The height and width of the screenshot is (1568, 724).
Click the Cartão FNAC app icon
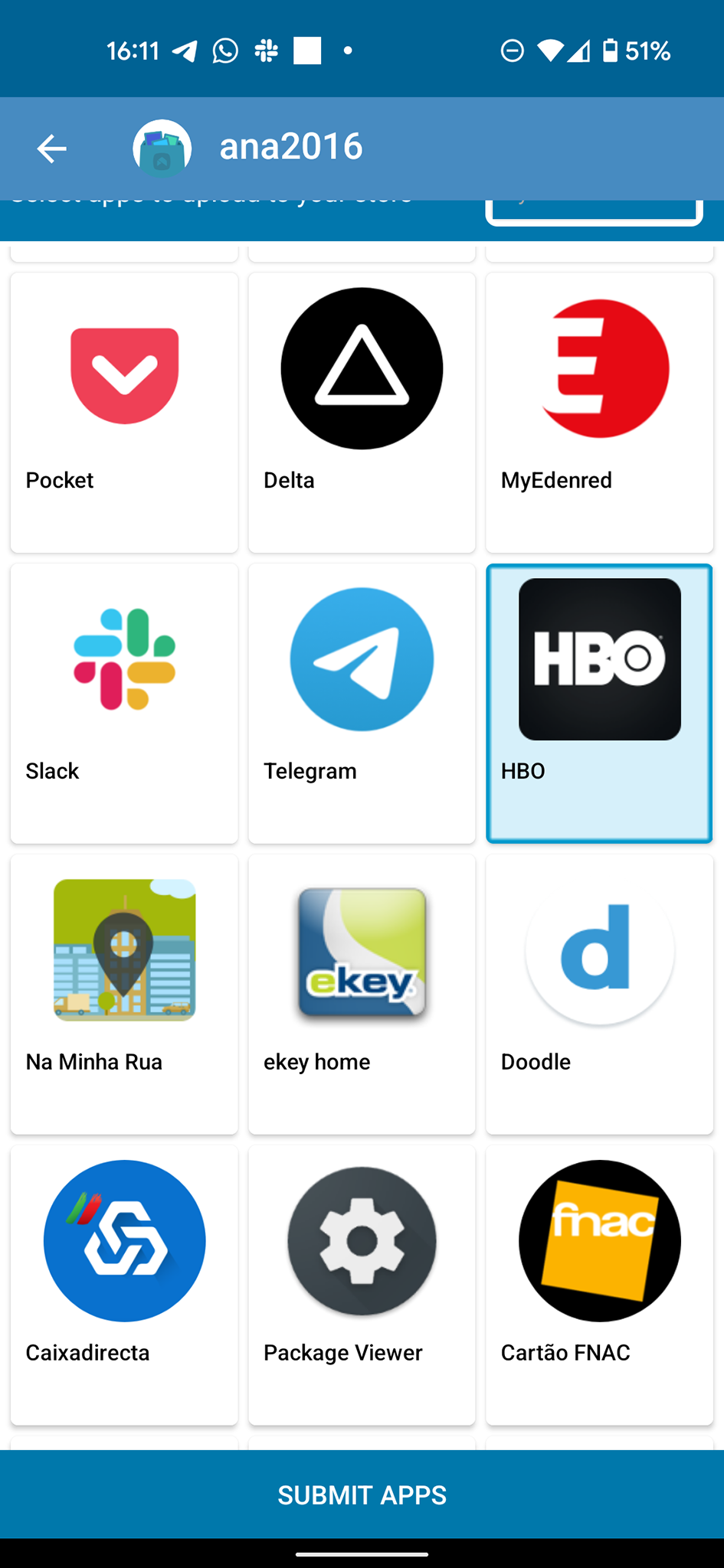(599, 1241)
